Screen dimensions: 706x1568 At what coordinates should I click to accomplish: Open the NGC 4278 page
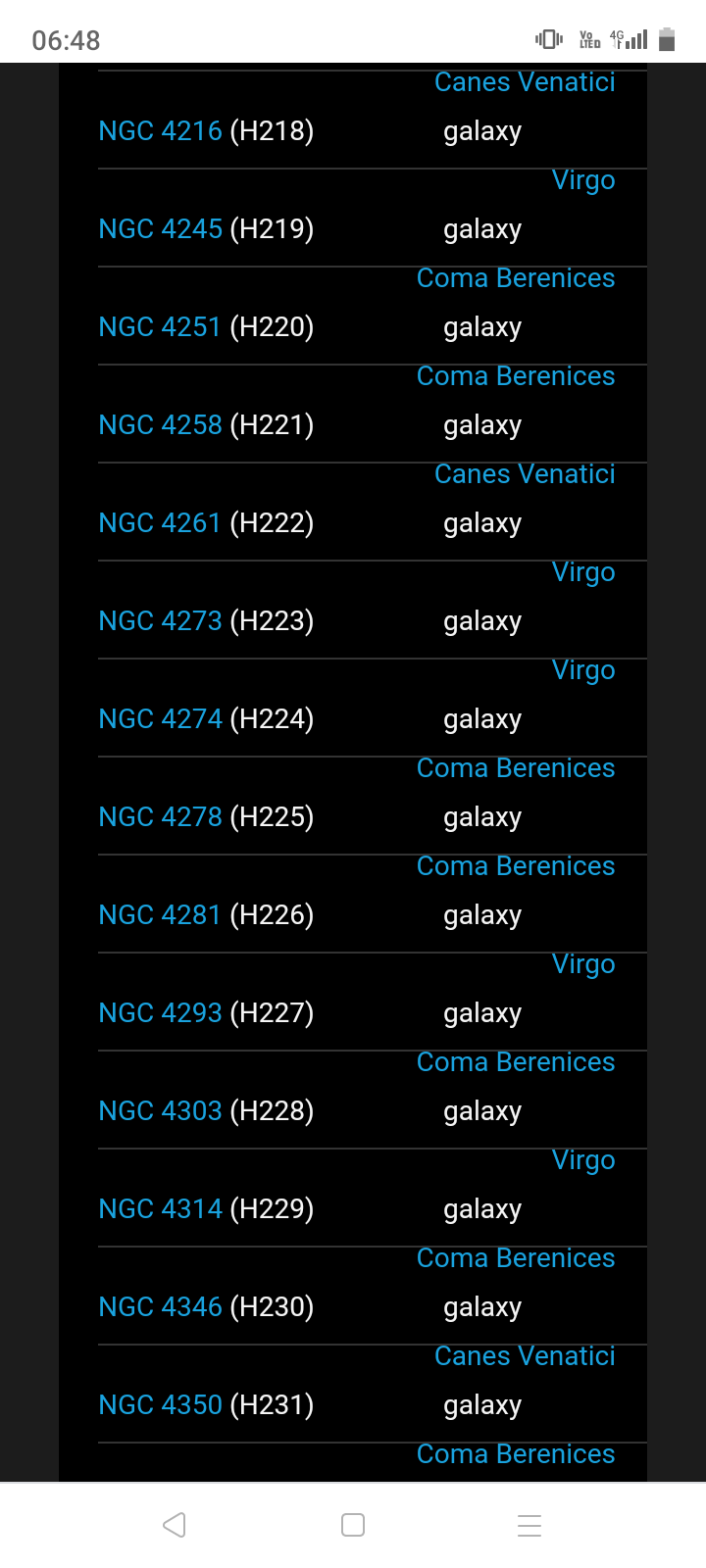[161, 817]
